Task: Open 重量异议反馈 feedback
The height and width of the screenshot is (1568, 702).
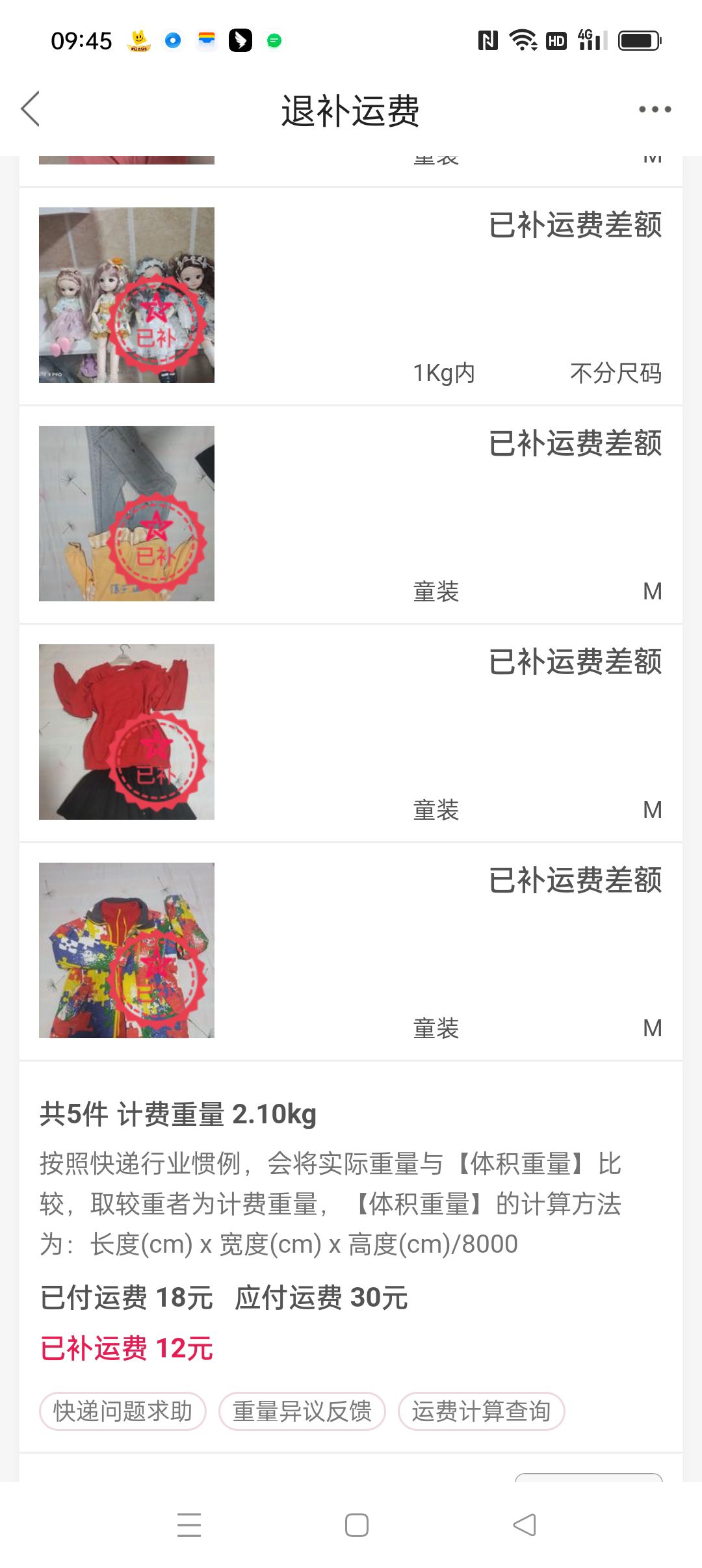Action: click(x=302, y=1411)
